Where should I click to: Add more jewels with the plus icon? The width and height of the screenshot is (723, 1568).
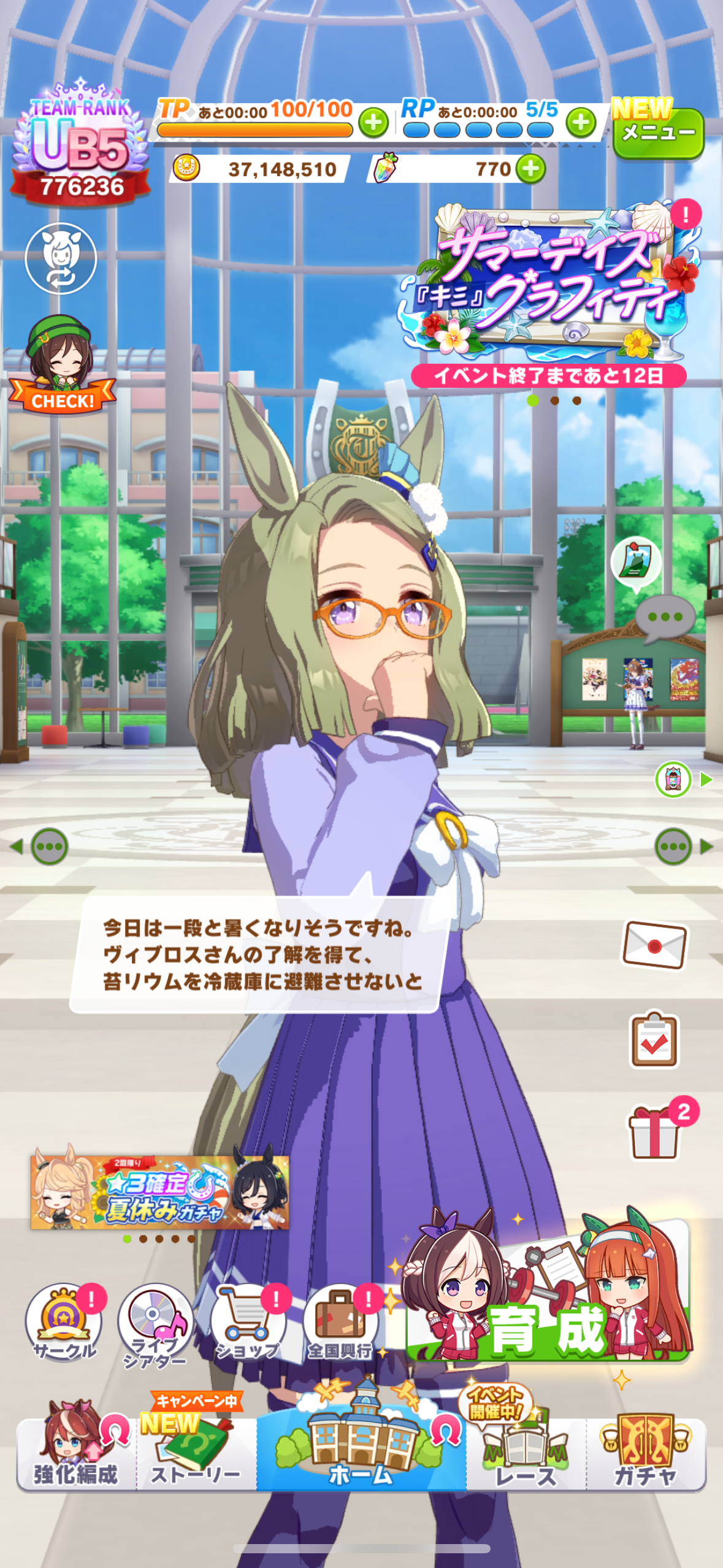530,169
